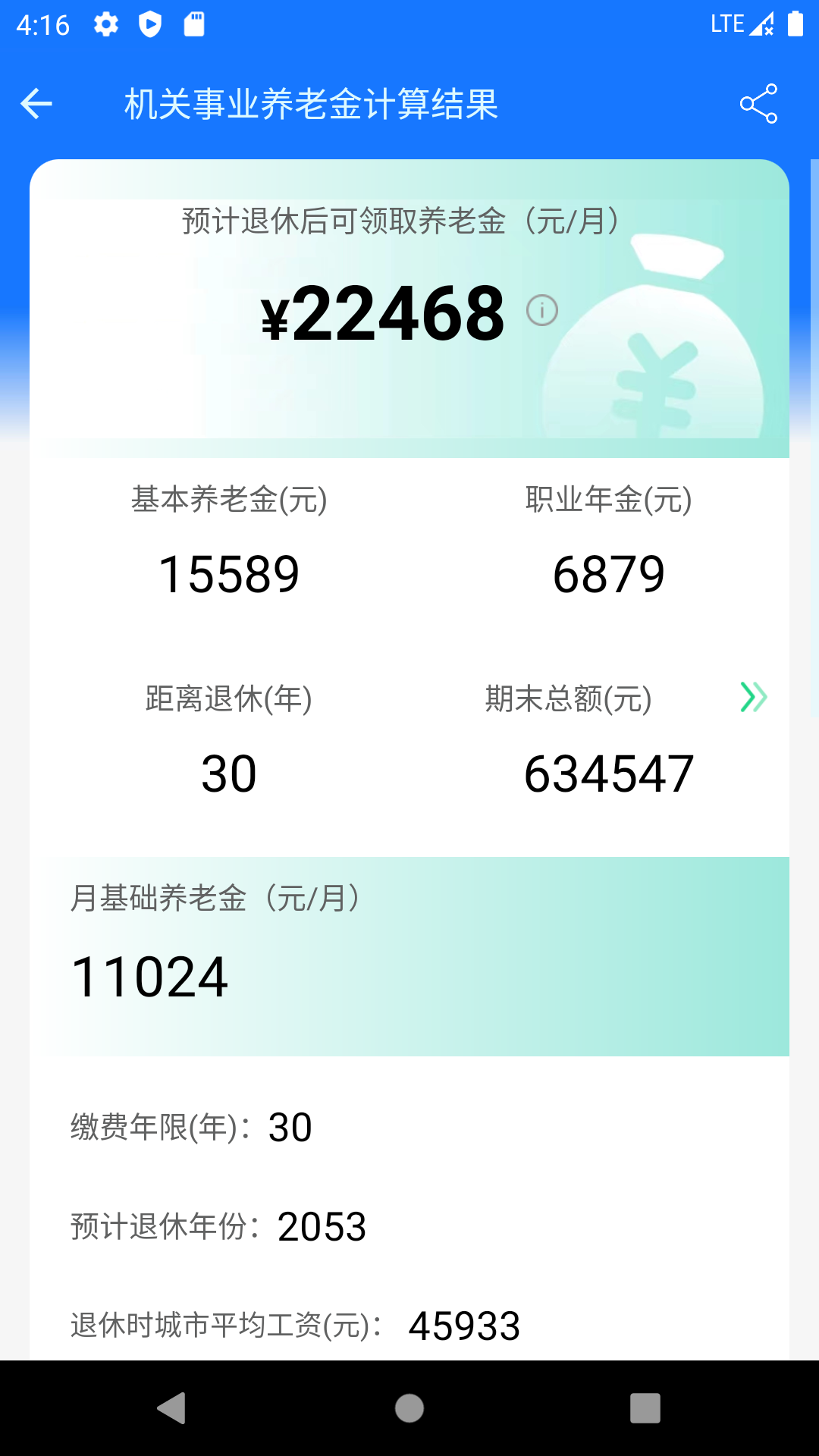The height and width of the screenshot is (1456, 819).
Task: Tap the info icon beside ¥22468
Action: (x=541, y=311)
